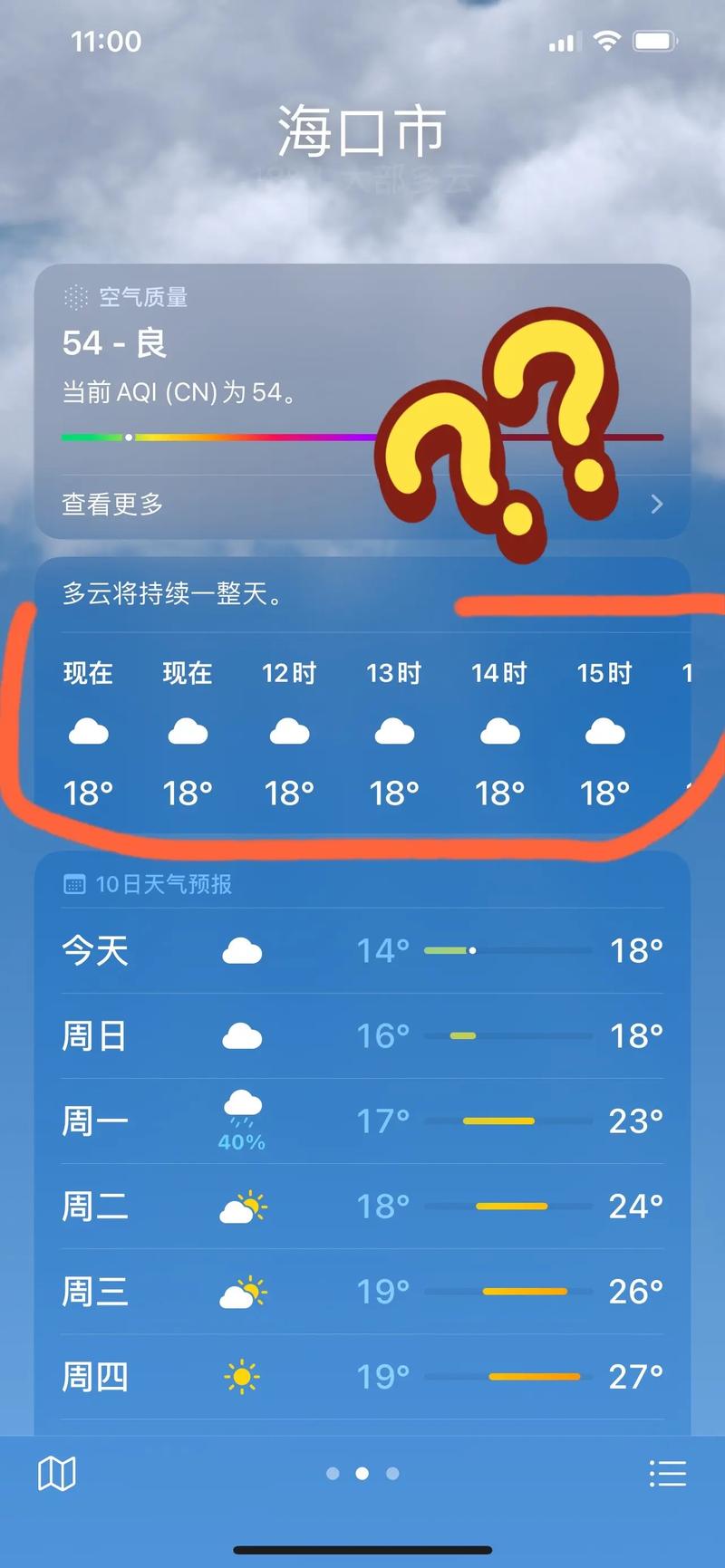This screenshot has height=1568, width=725.
Task: Expand air quality card via right chevron
Action: pos(656,505)
